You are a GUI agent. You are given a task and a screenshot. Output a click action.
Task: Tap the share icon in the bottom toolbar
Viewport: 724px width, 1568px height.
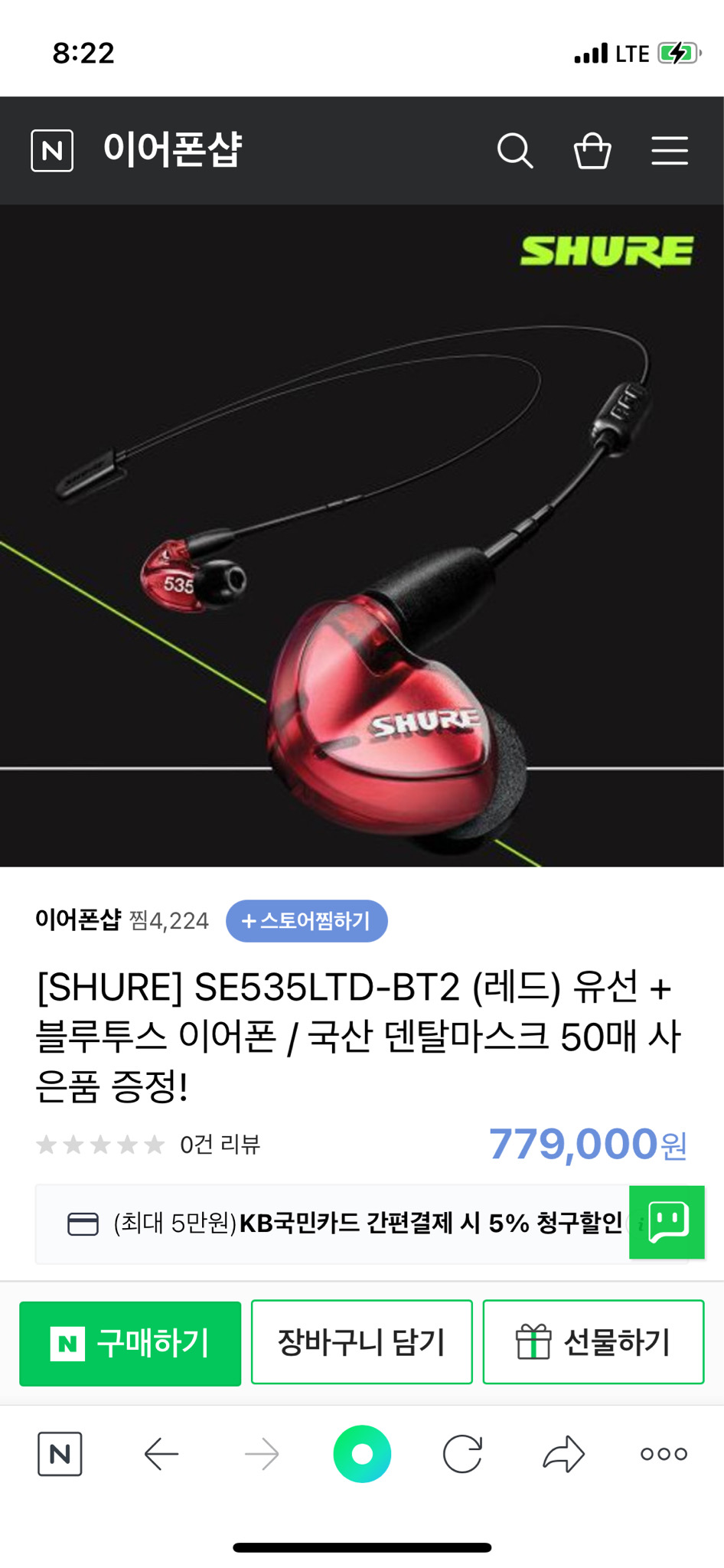point(563,1454)
